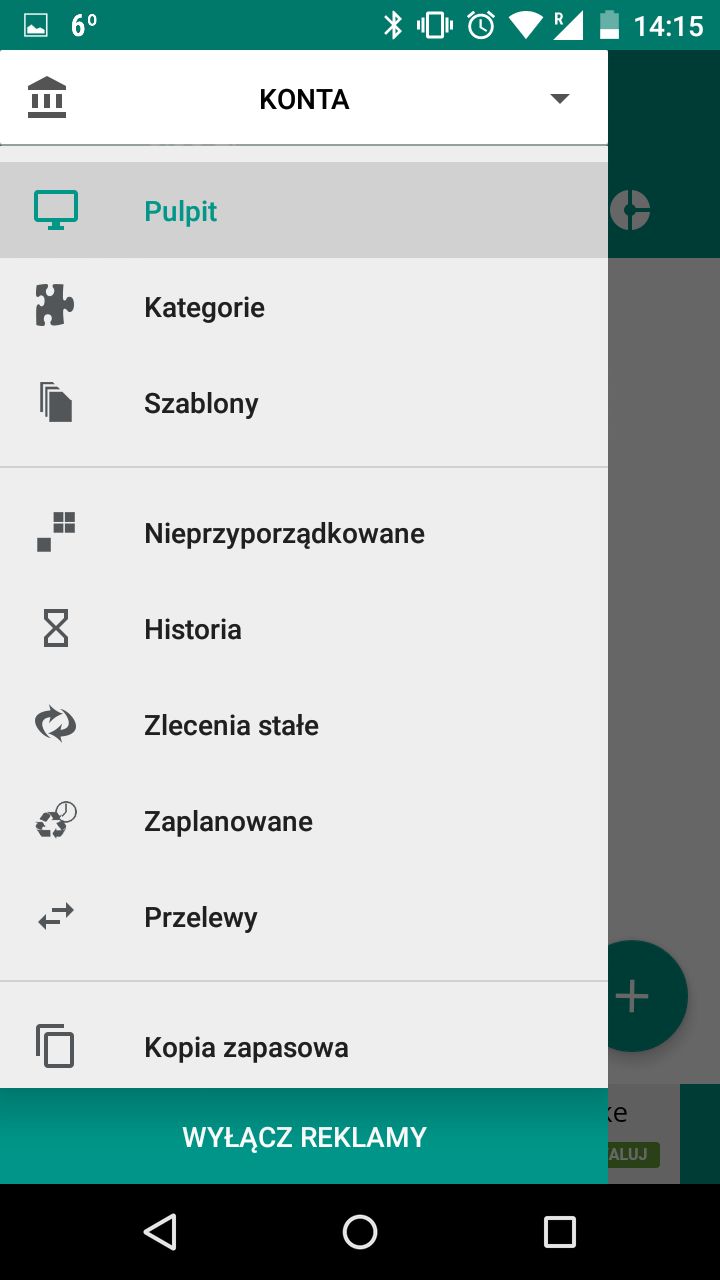Tap the system back button

click(160, 1232)
